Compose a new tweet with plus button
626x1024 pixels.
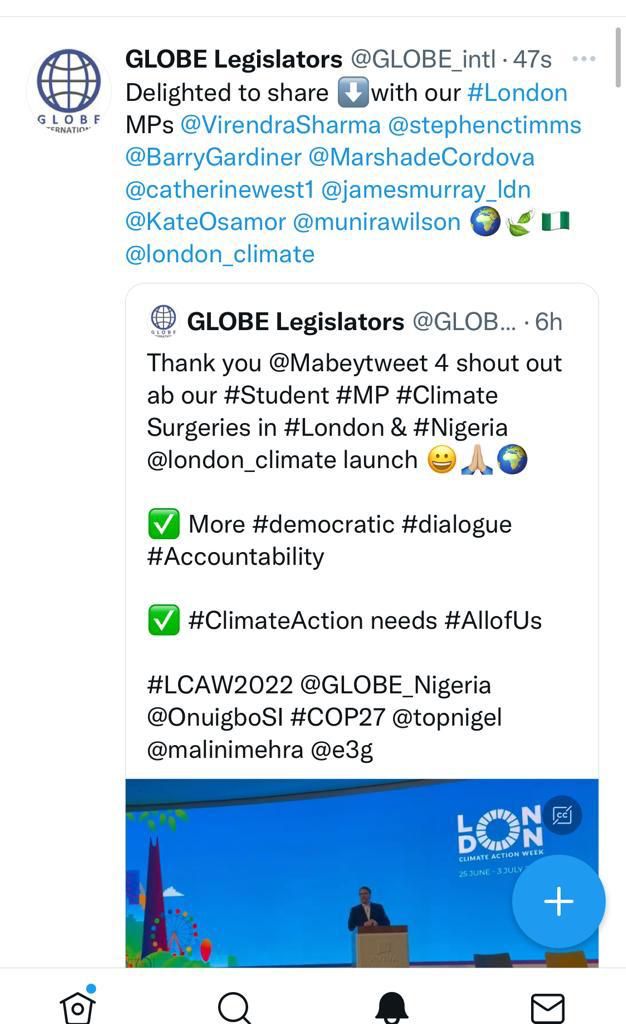559,902
